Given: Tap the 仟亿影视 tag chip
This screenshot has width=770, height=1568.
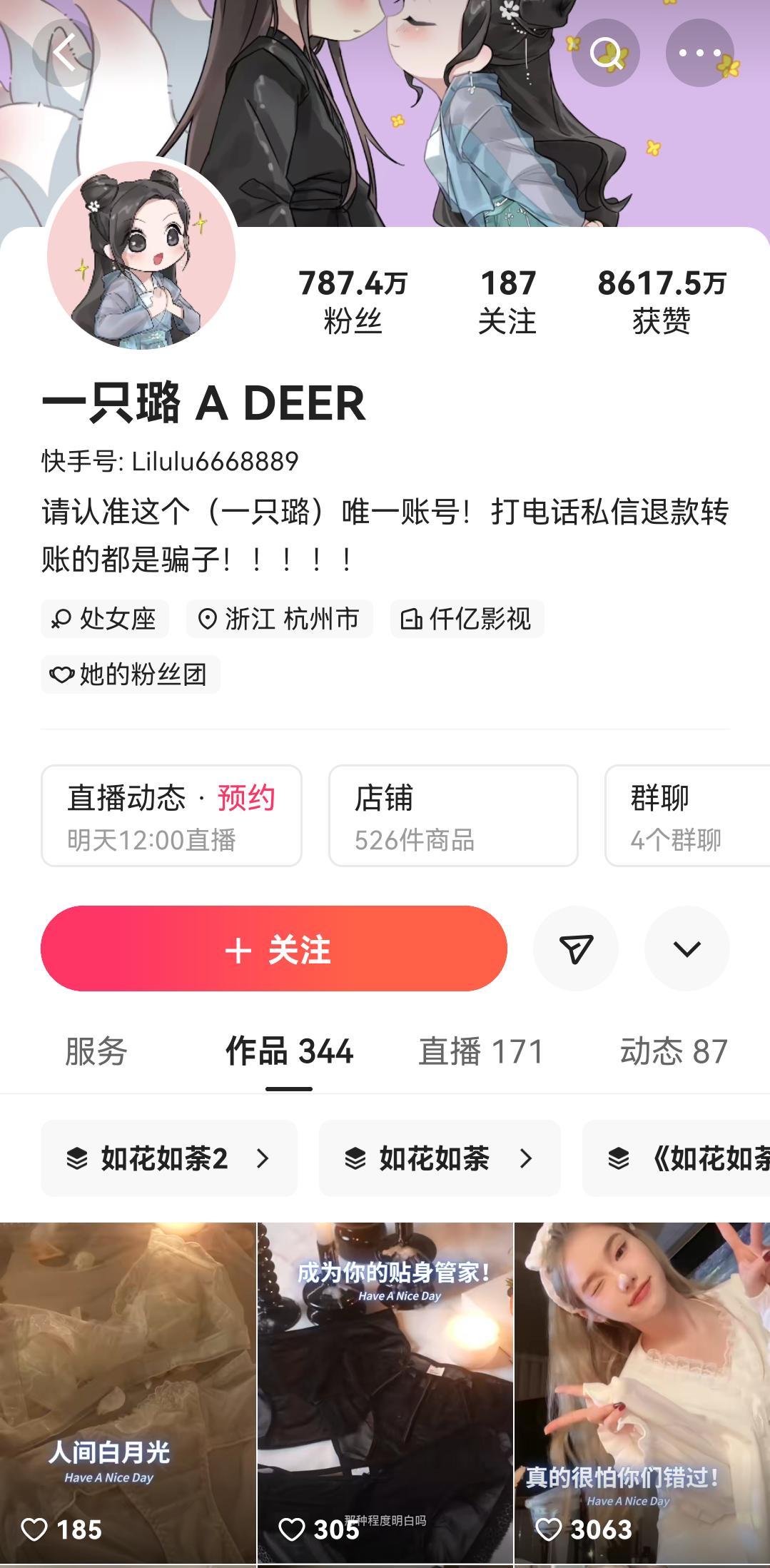Looking at the screenshot, I should click(x=467, y=619).
